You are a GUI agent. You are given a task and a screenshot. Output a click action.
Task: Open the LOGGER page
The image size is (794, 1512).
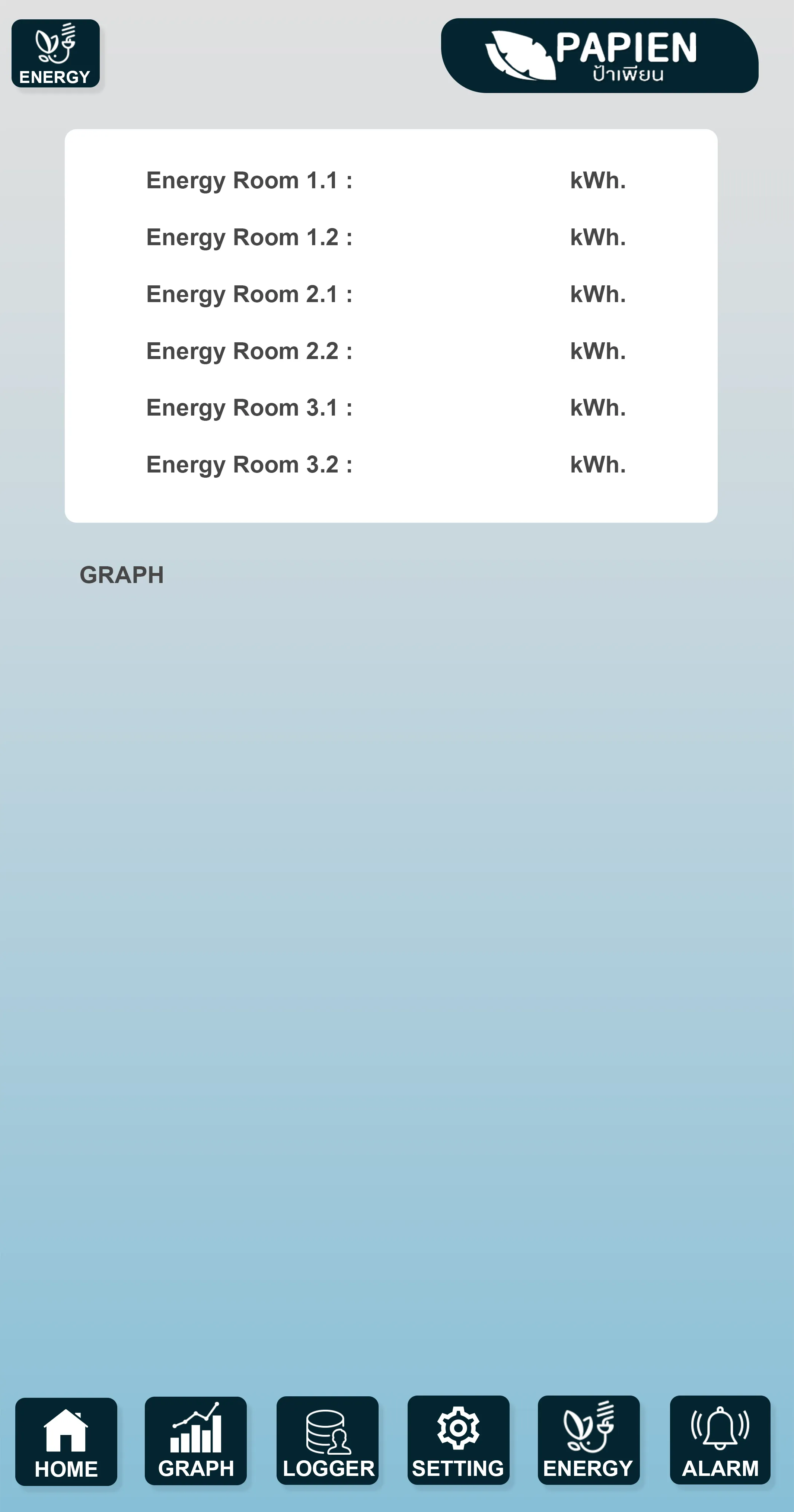(x=328, y=1441)
